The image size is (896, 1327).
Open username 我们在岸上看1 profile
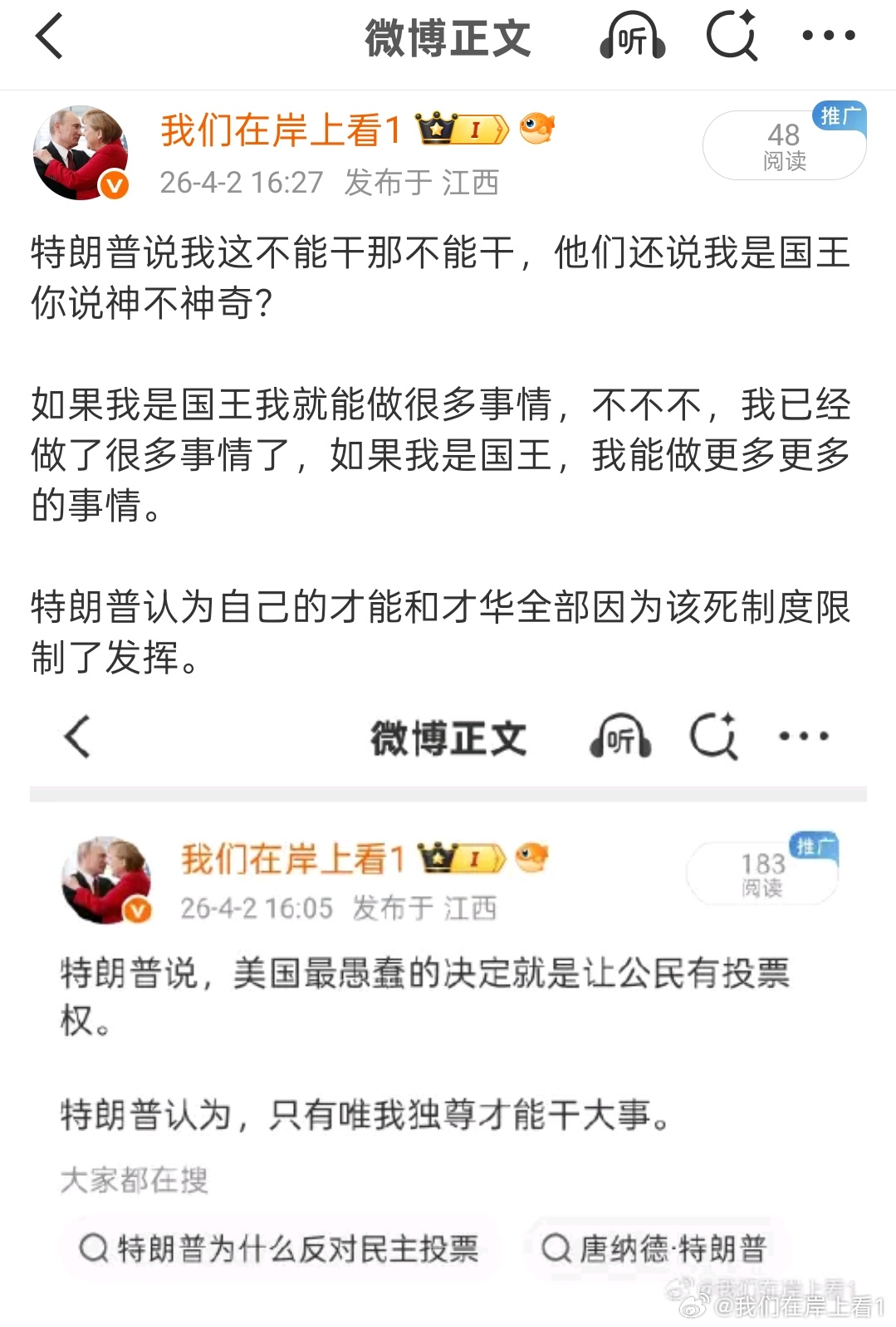coord(281,130)
